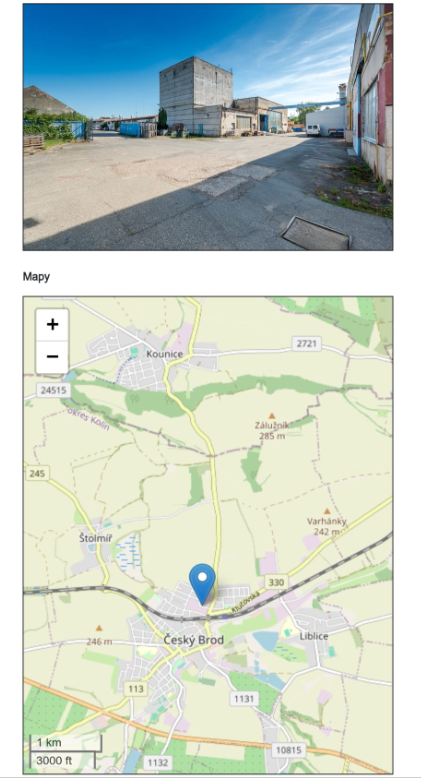Zoom out of the map

click(x=52, y=357)
